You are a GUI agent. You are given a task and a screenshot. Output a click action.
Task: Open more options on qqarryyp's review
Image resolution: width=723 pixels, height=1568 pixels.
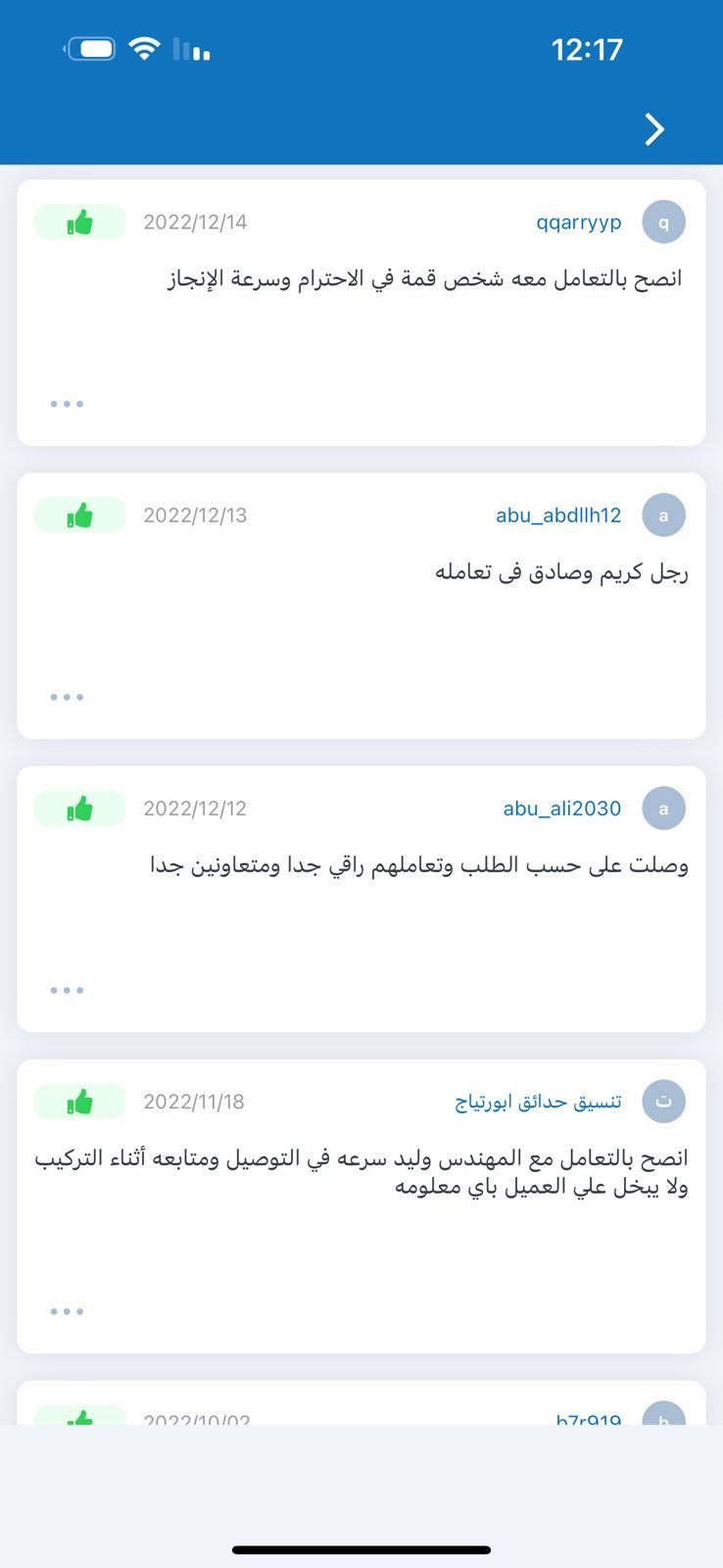pyautogui.click(x=67, y=404)
